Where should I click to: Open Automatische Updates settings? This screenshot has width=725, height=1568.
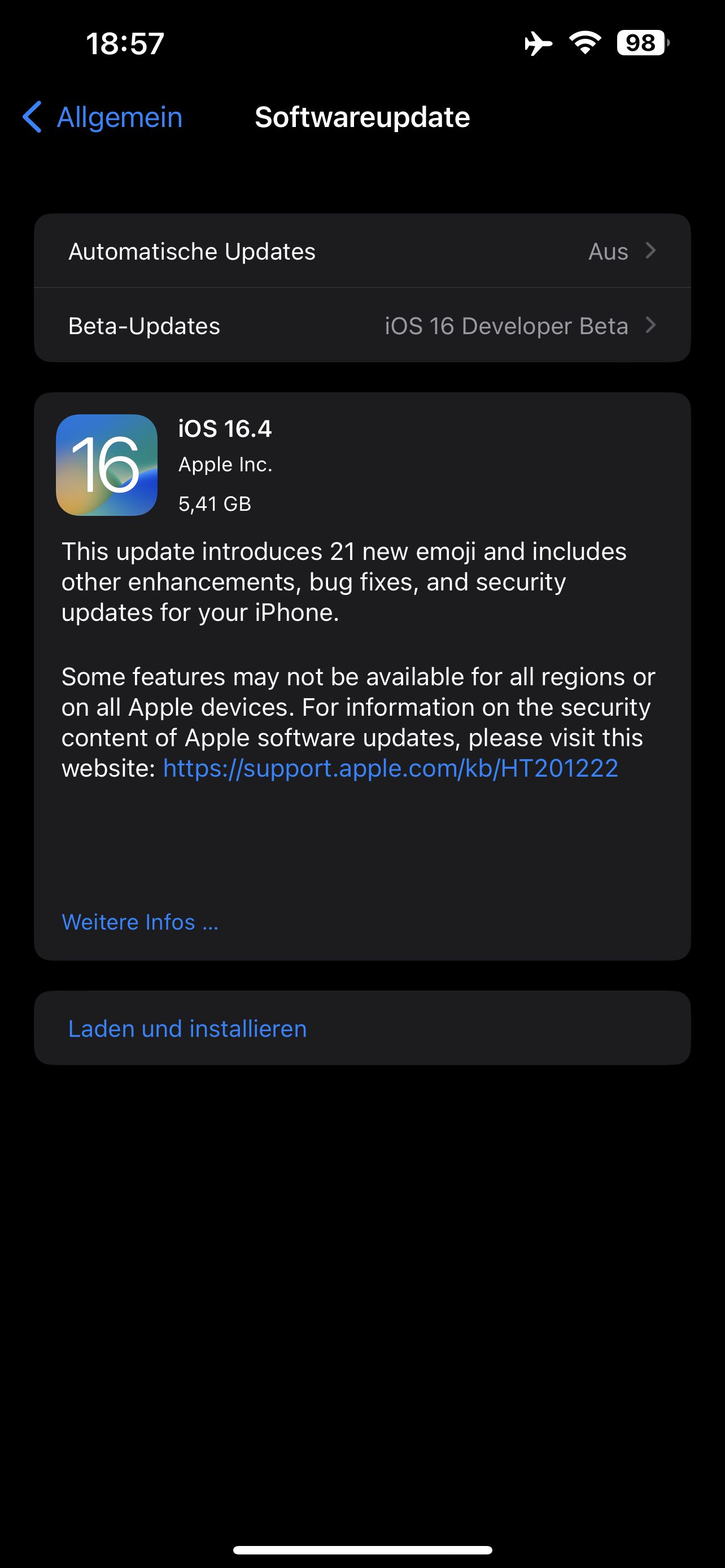362,251
